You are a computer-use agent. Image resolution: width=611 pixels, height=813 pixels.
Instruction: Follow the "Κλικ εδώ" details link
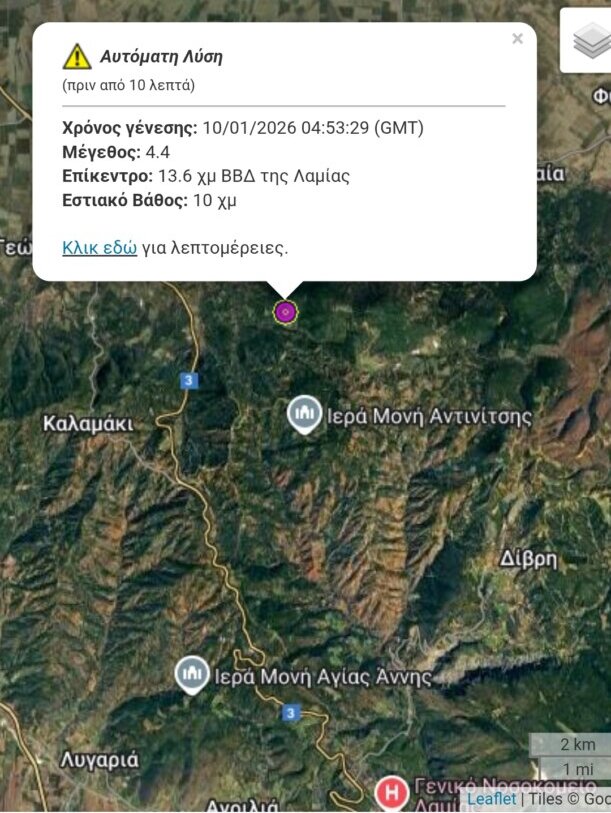[x=99, y=248]
